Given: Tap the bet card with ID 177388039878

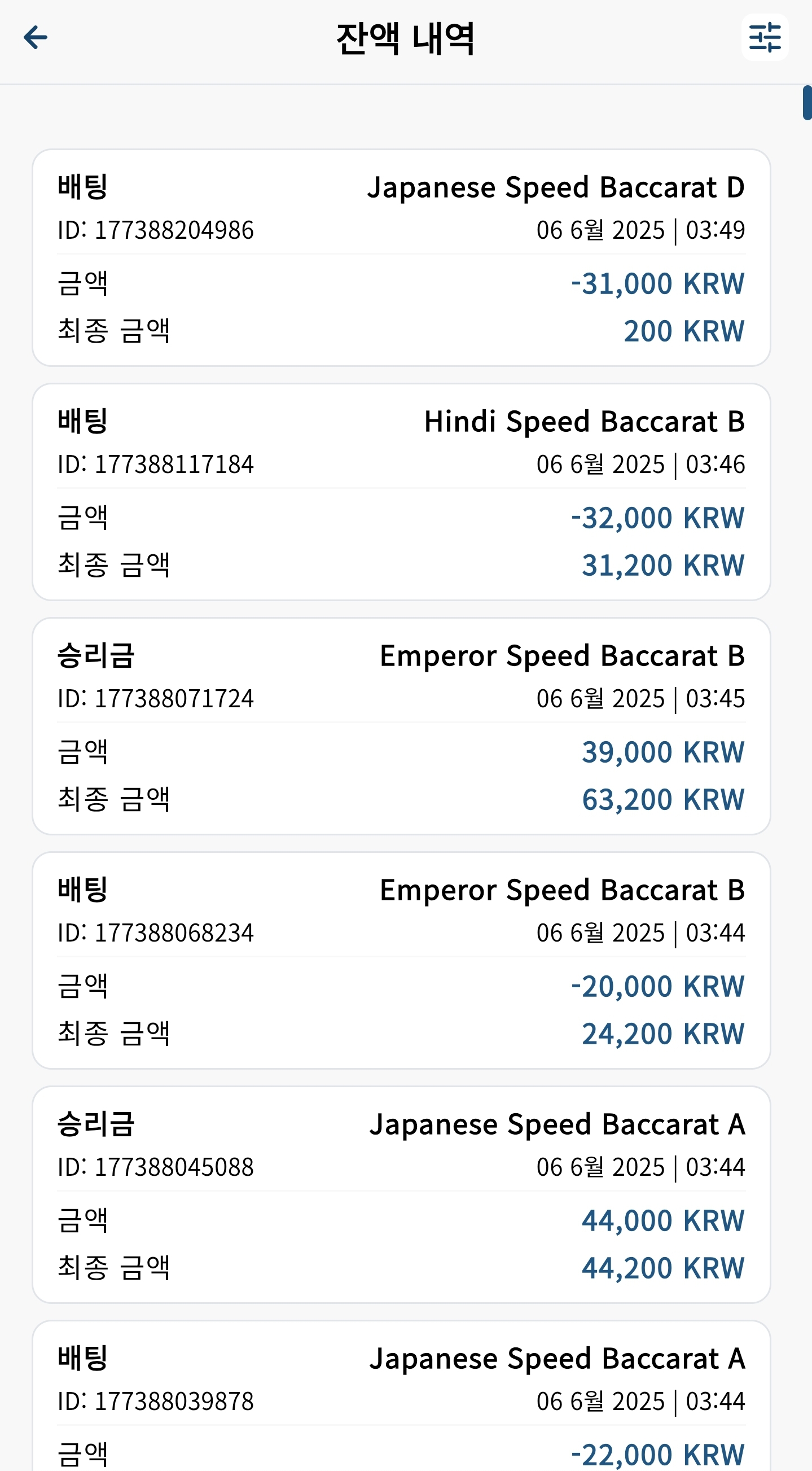Looking at the screenshot, I should (x=401, y=1395).
